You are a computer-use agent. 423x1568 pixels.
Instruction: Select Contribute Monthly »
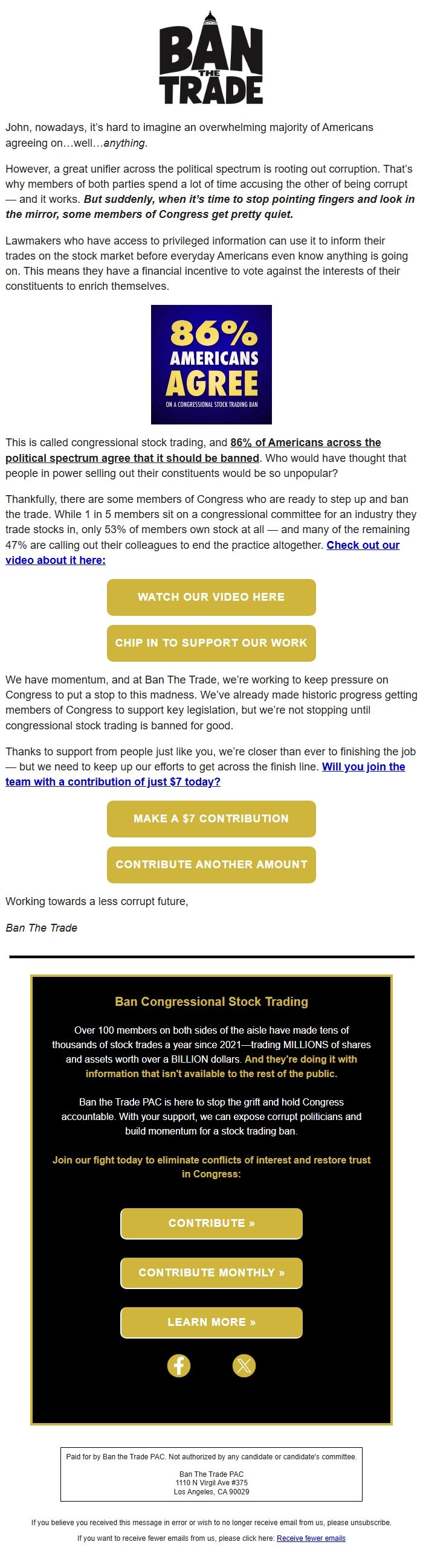coord(211,1273)
